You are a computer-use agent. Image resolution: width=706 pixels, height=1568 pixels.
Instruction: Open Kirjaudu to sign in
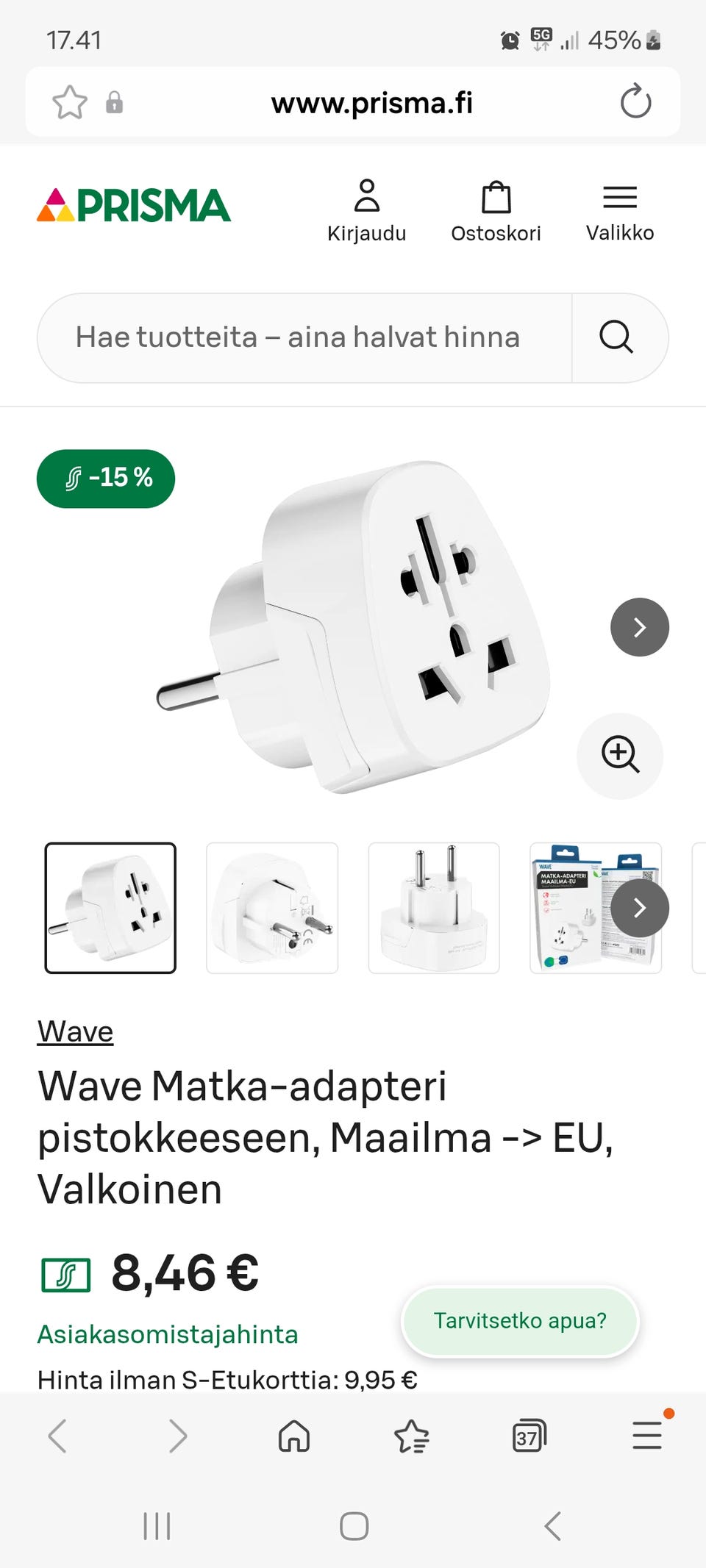(x=366, y=211)
